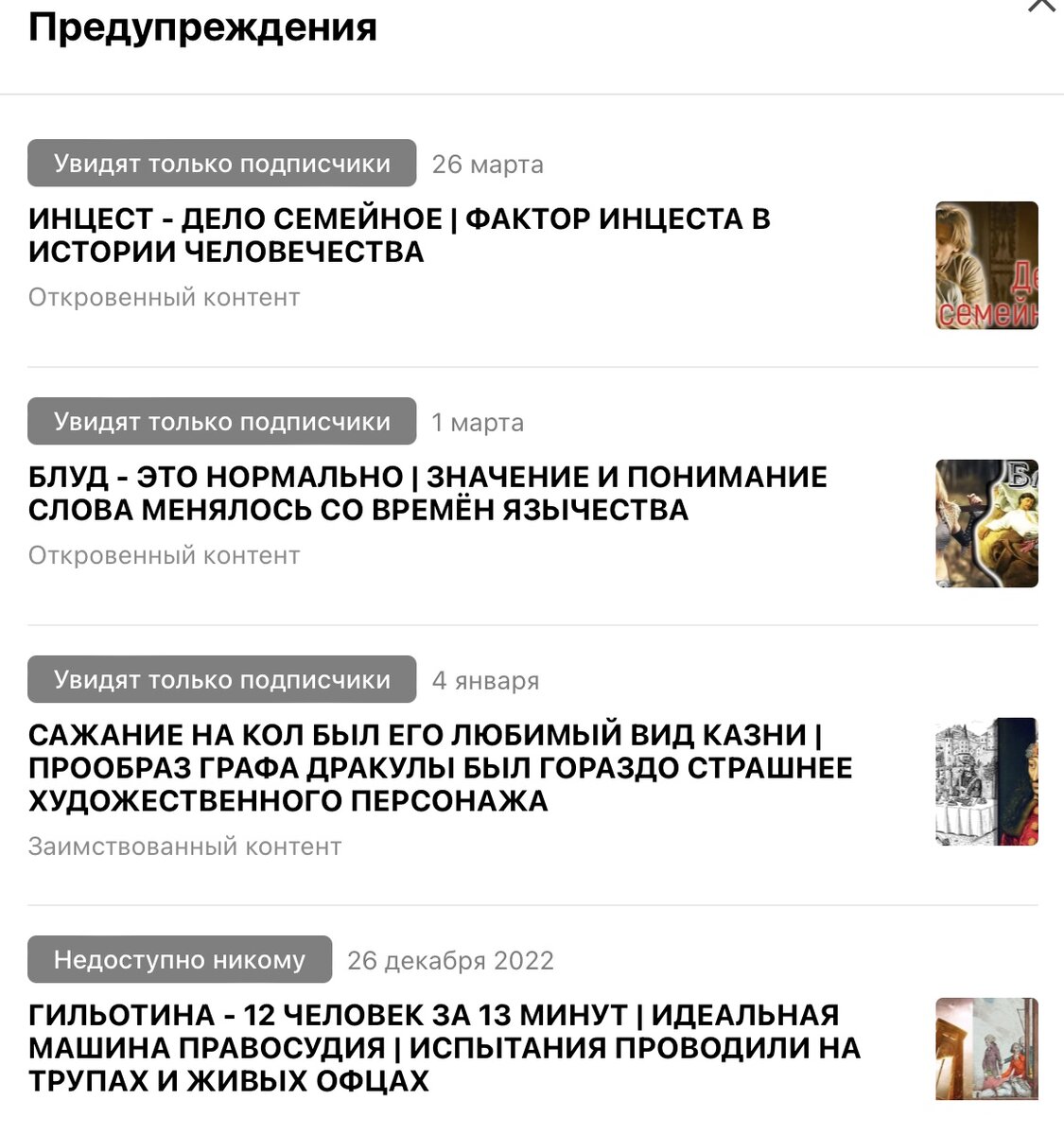Image resolution: width=1064 pixels, height=1135 pixels.
Task: Click the Увидят только подписчики badge dated 1 марта
Action: [x=221, y=422]
